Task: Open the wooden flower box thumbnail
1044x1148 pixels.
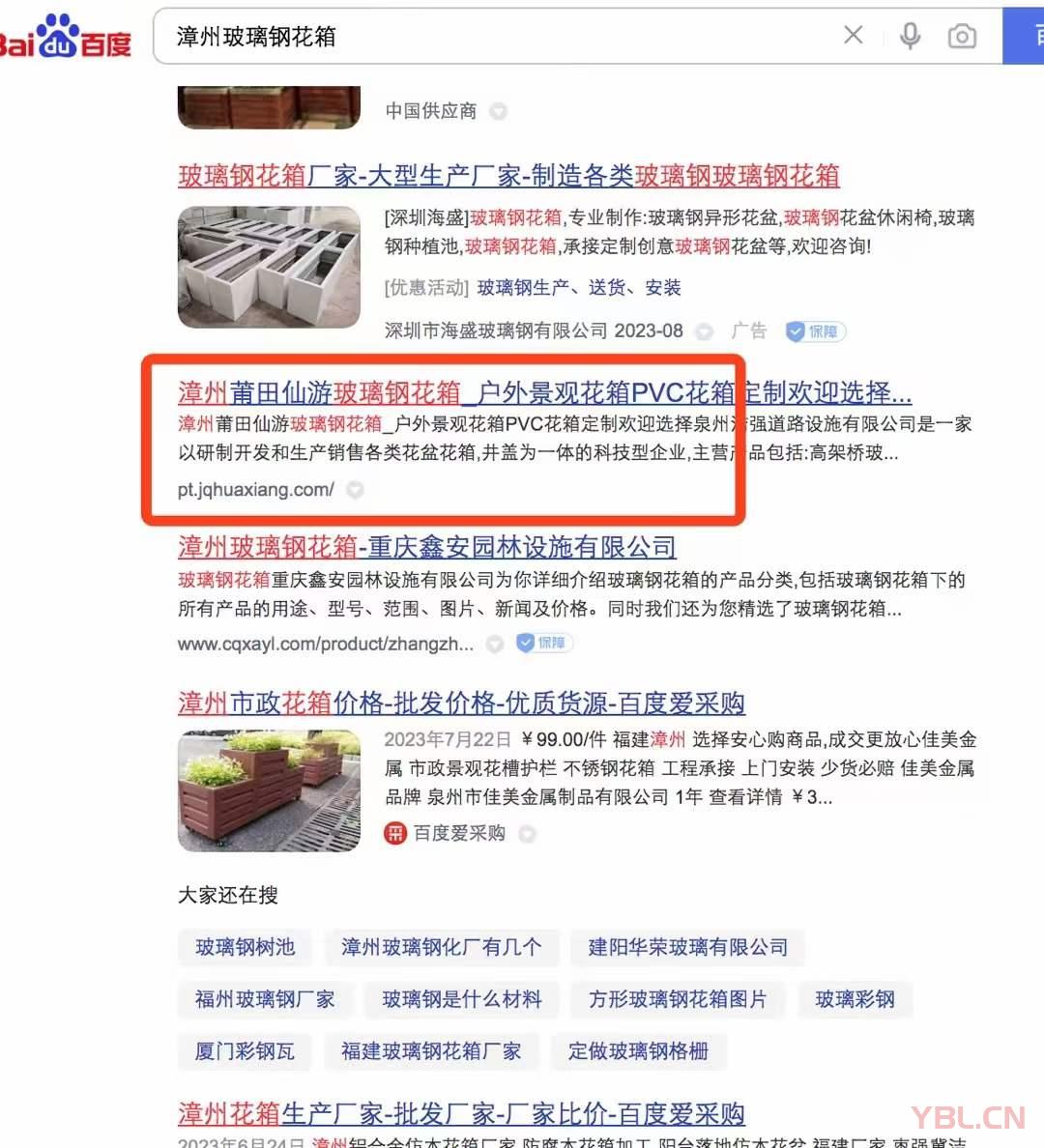Action: tap(269, 790)
